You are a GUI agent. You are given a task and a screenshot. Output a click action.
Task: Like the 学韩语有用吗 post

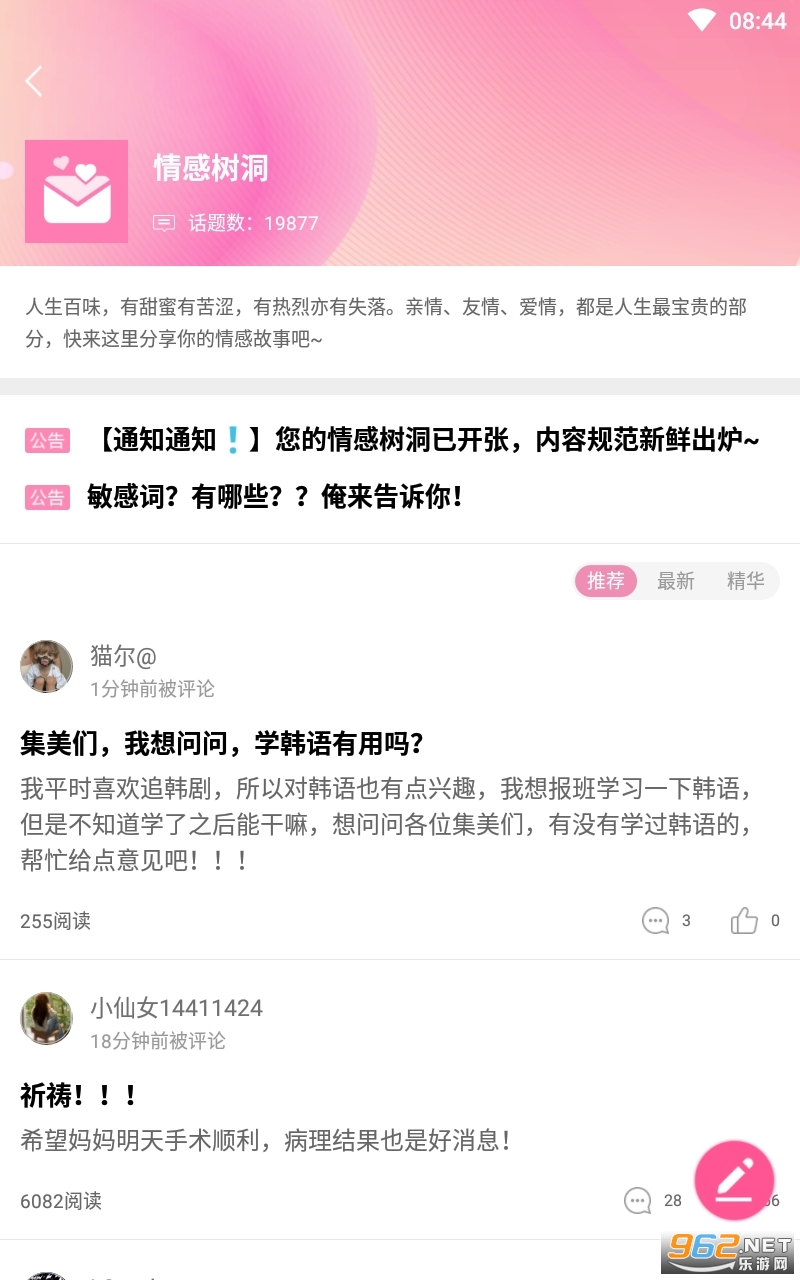coord(744,921)
